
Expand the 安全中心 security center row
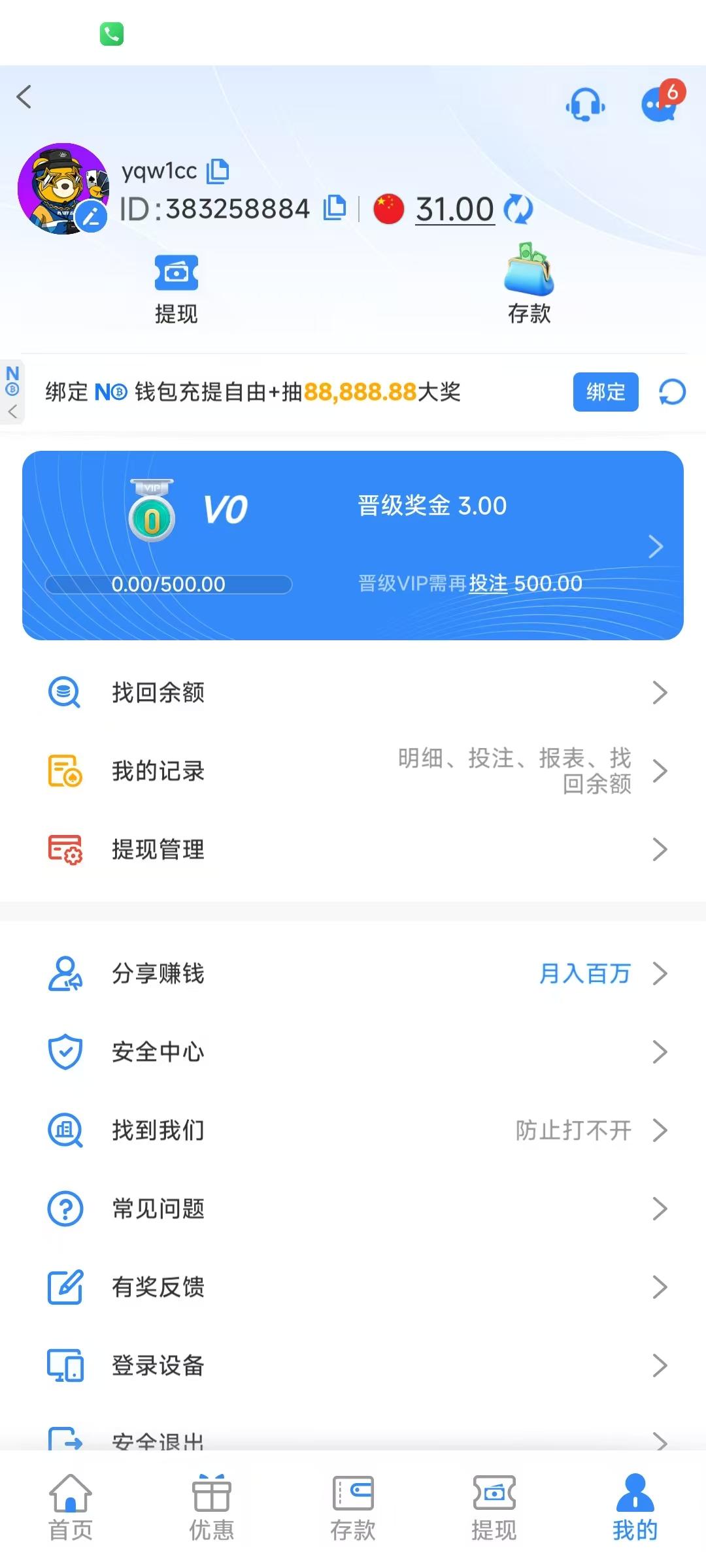tap(659, 1052)
